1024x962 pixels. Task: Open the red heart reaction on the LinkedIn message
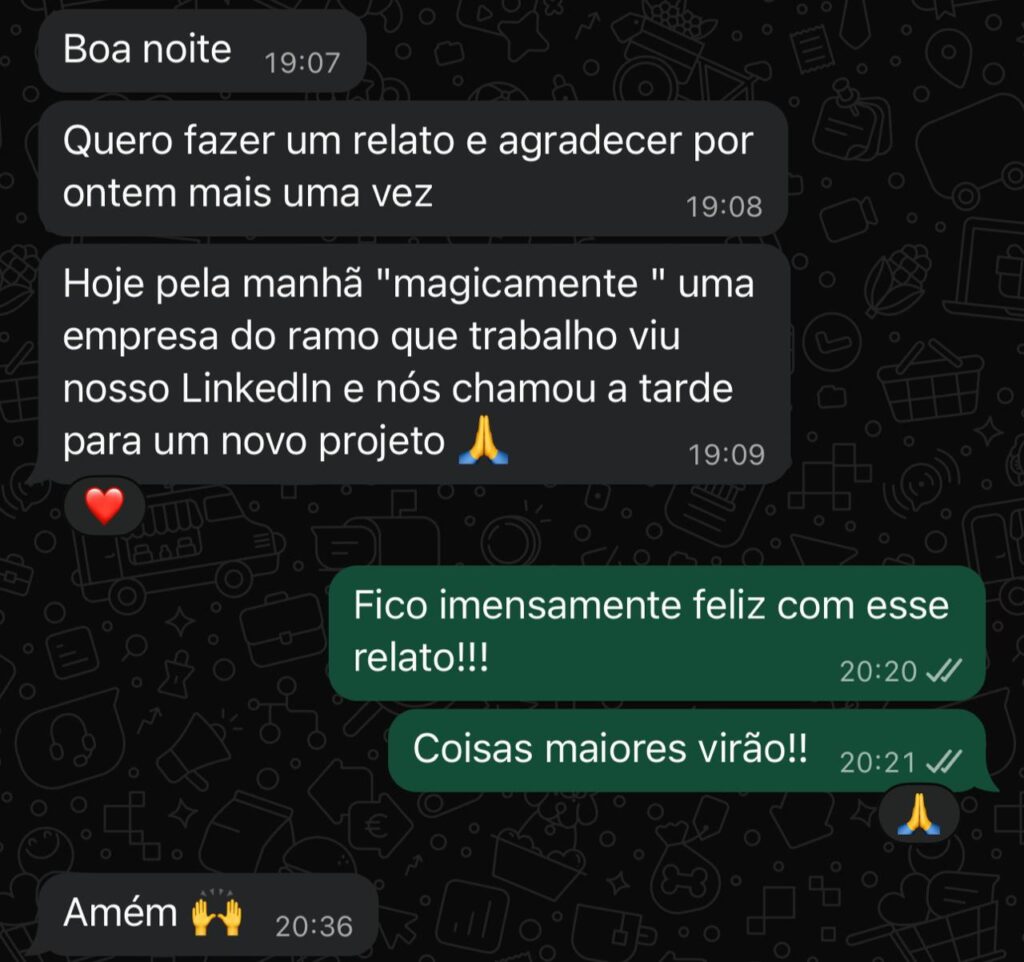(104, 507)
